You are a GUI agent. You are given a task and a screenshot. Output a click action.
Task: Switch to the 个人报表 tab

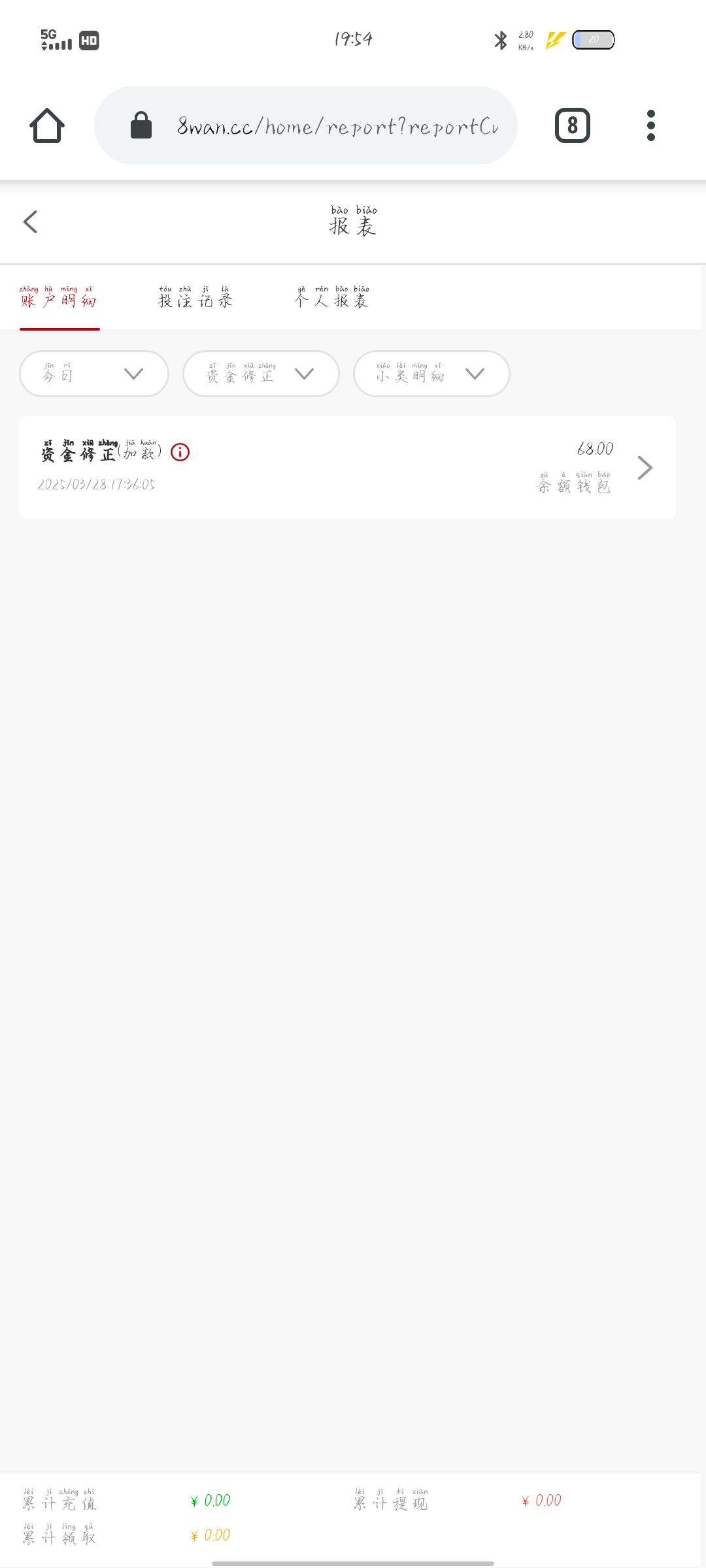332,299
